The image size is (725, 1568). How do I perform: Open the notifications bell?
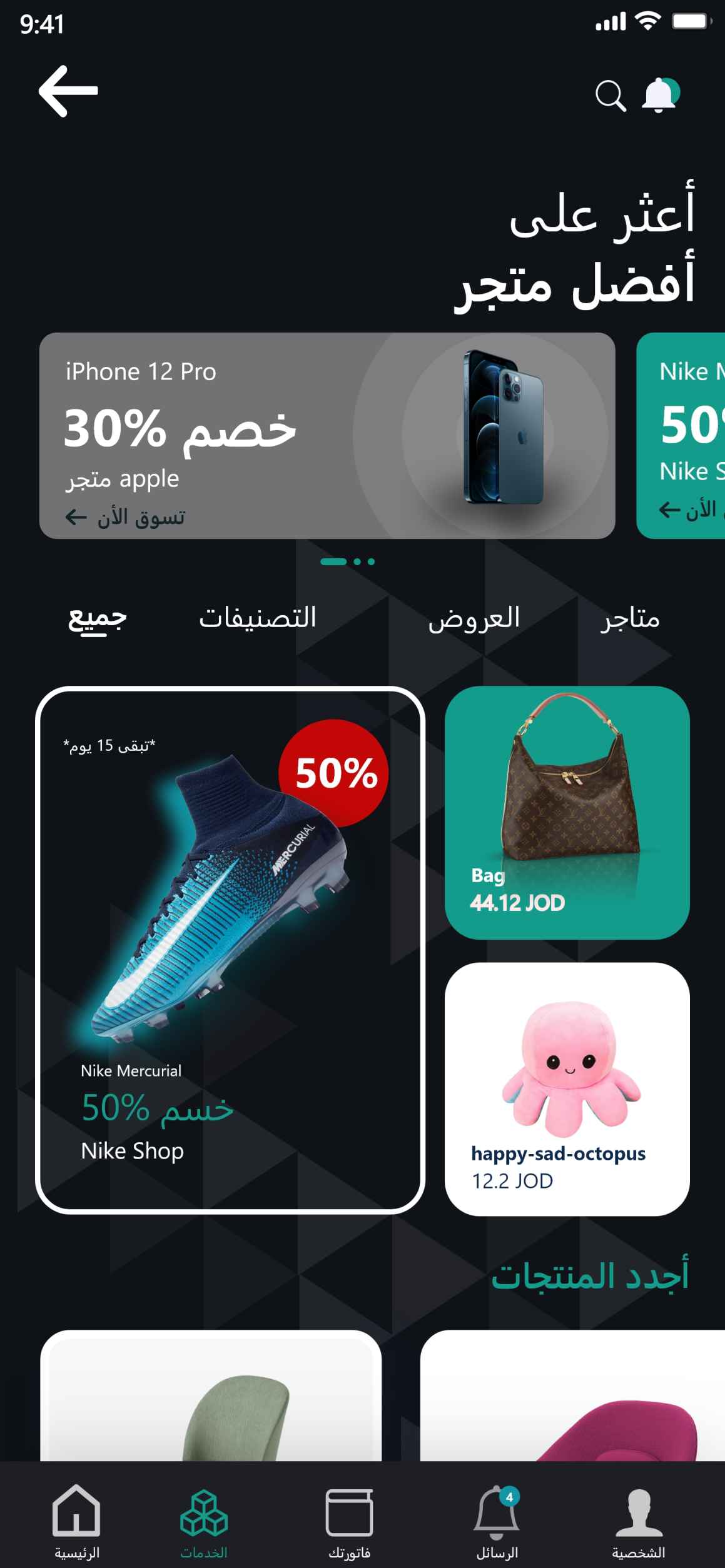659,96
